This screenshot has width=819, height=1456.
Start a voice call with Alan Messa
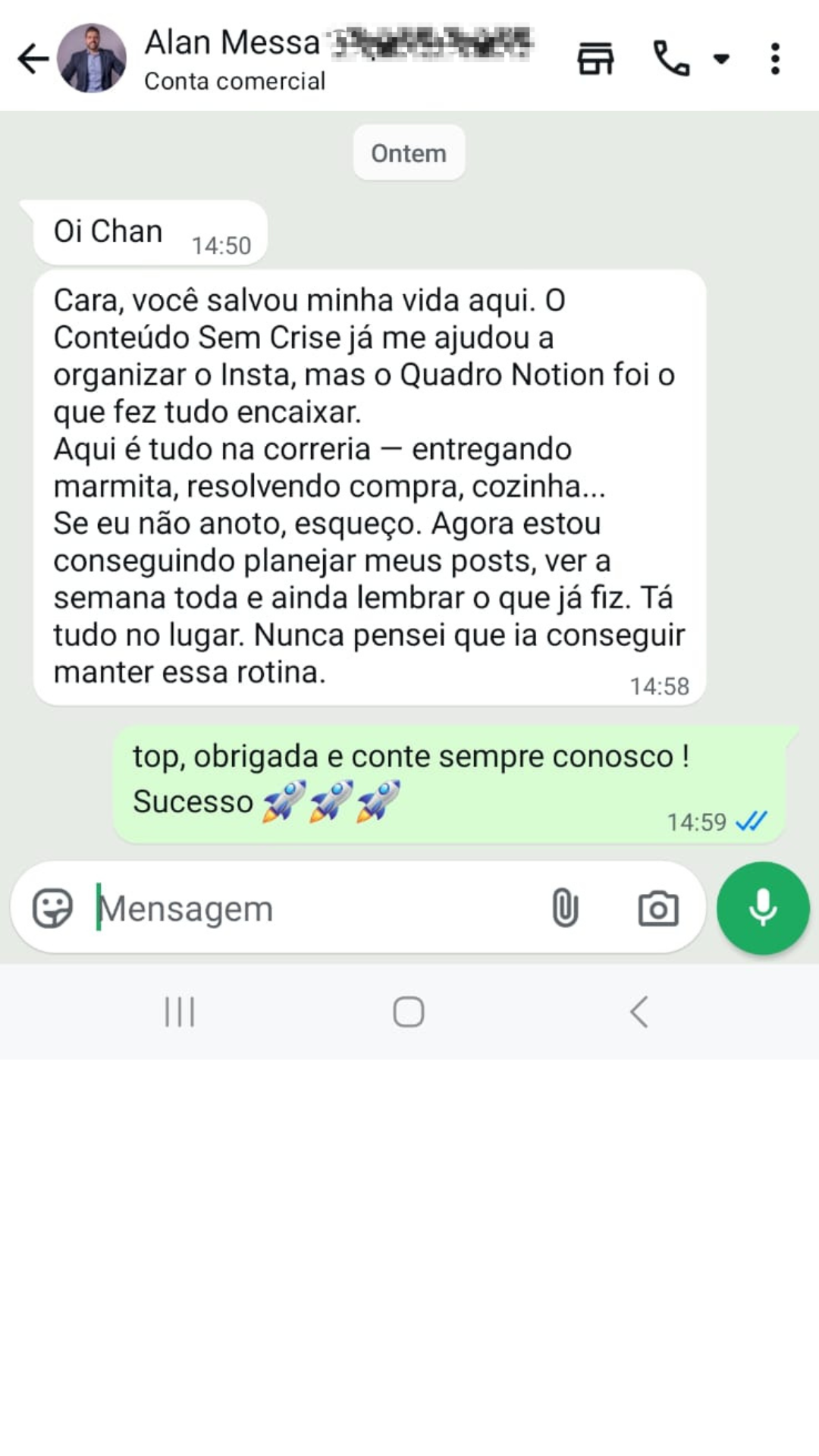click(670, 58)
